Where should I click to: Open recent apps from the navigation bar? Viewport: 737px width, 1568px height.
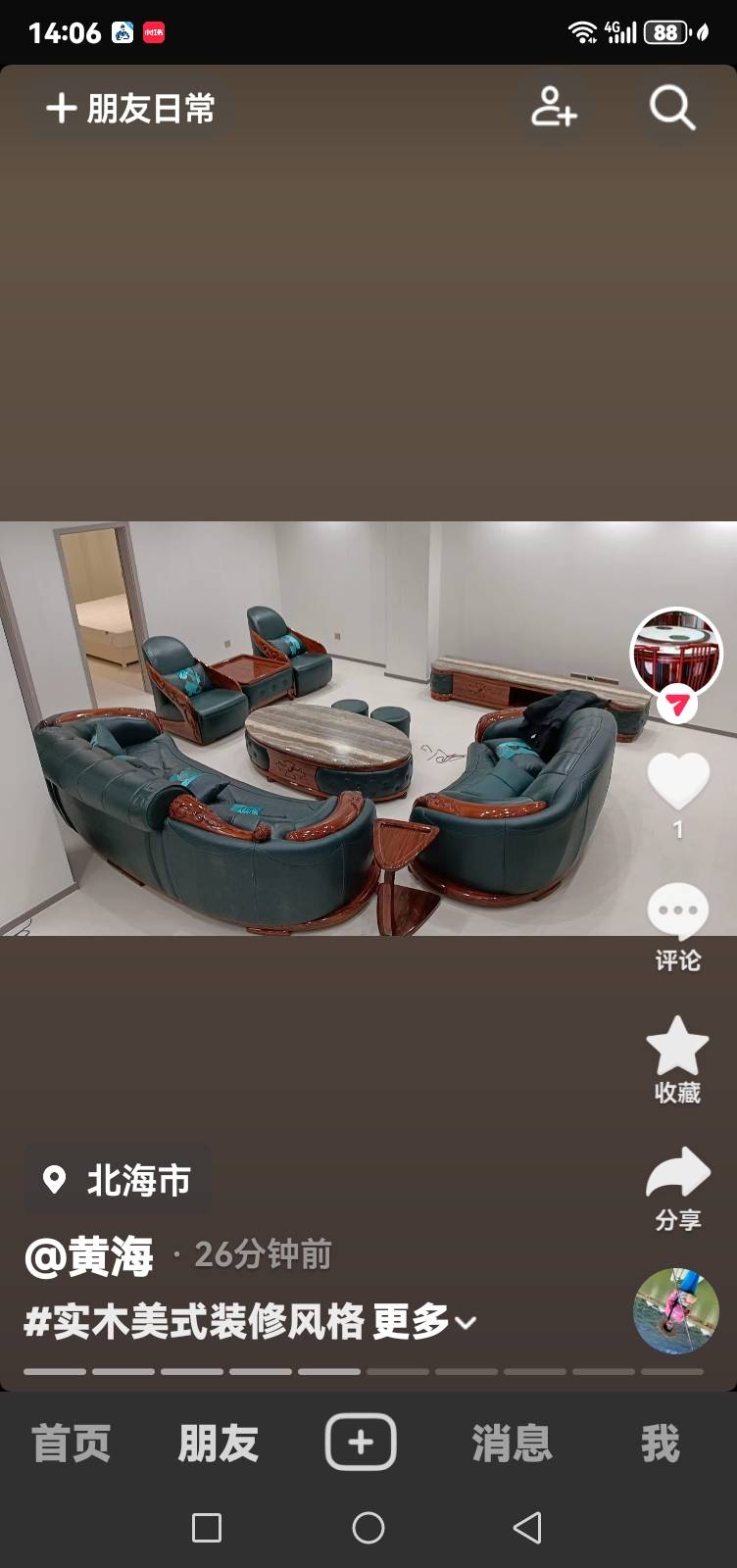[x=207, y=1527]
